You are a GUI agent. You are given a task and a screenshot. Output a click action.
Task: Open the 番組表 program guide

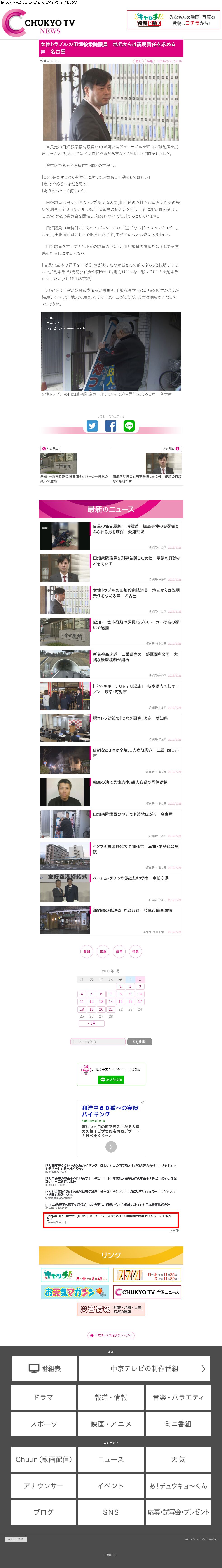(x=44, y=1368)
